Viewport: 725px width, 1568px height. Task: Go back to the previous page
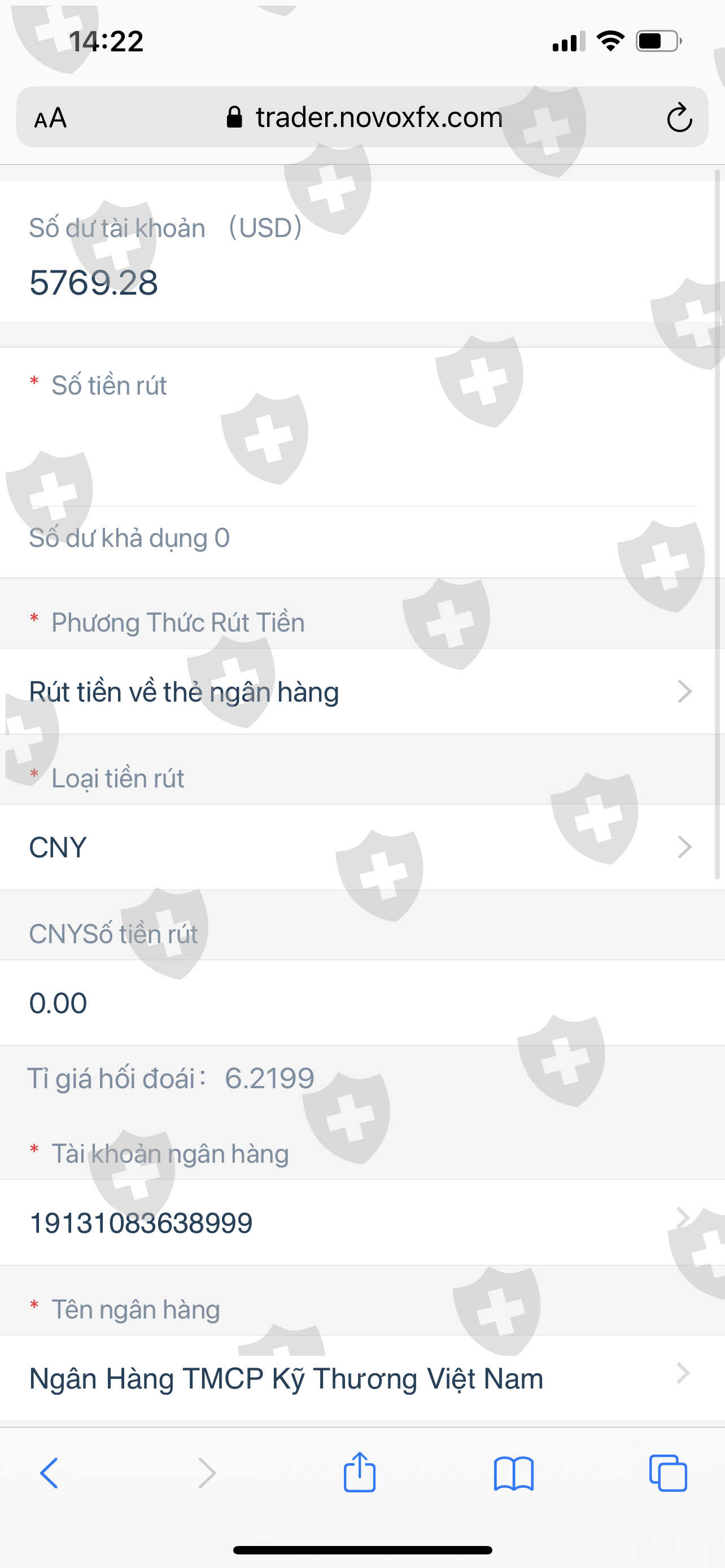[x=49, y=1473]
